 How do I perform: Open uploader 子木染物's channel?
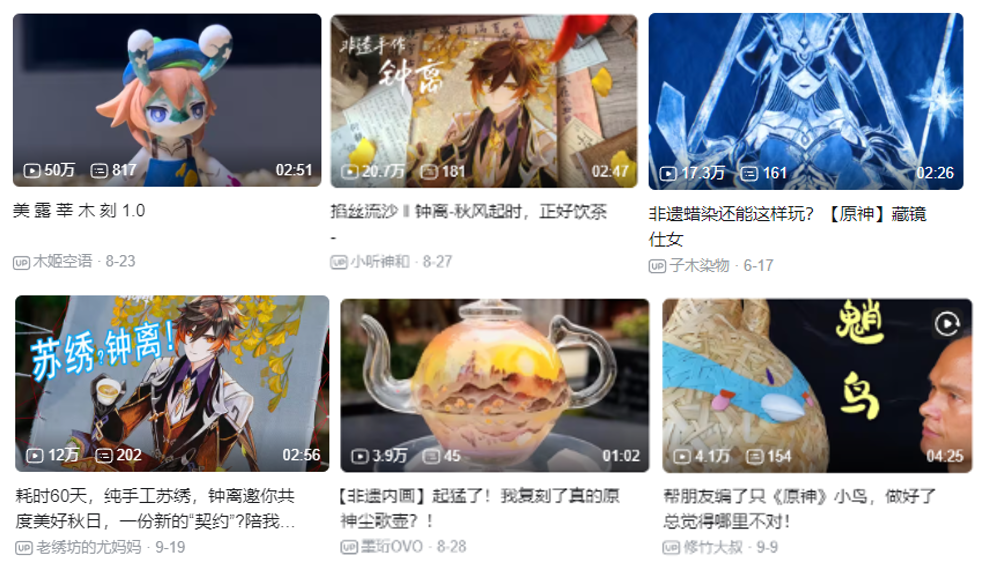[698, 266]
